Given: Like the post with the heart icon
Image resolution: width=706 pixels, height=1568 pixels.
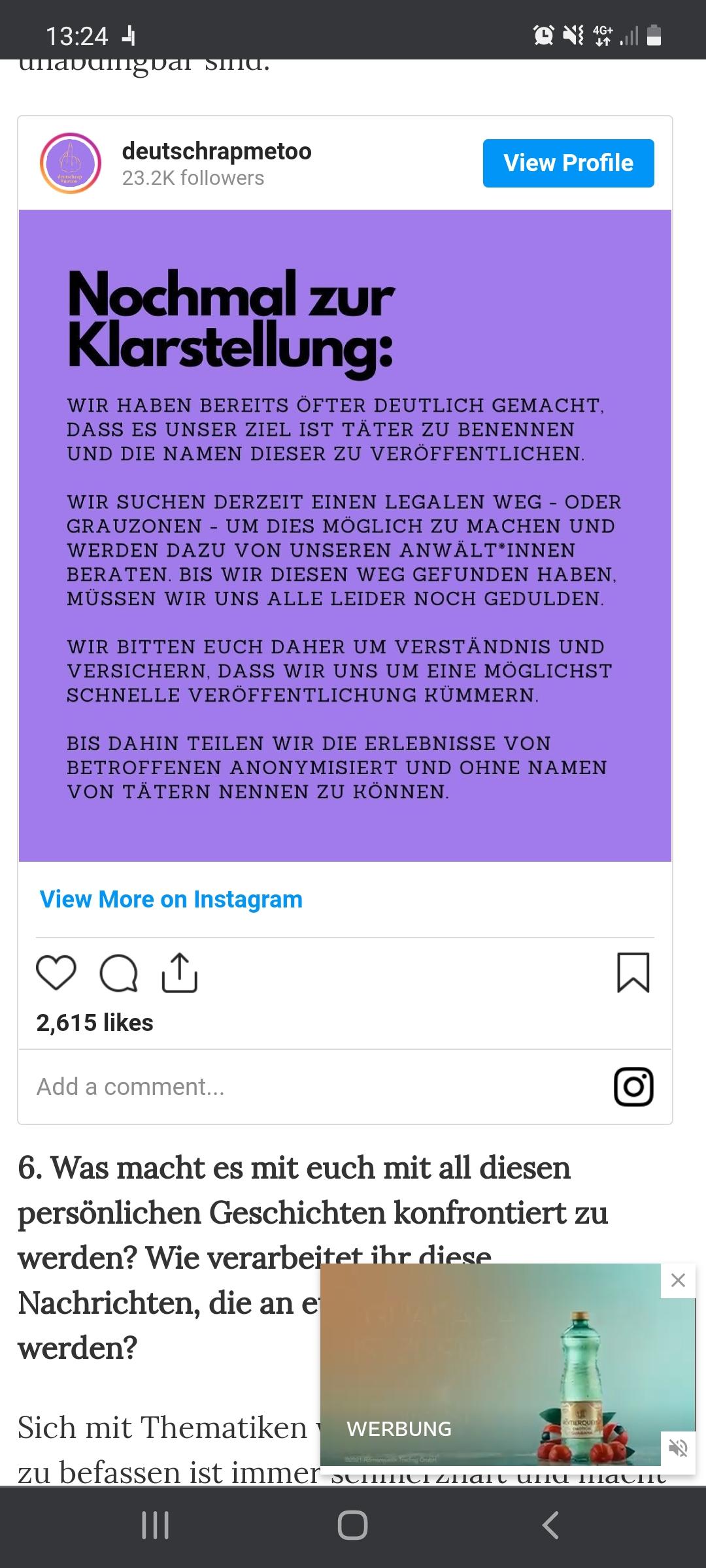Looking at the screenshot, I should [56, 973].
